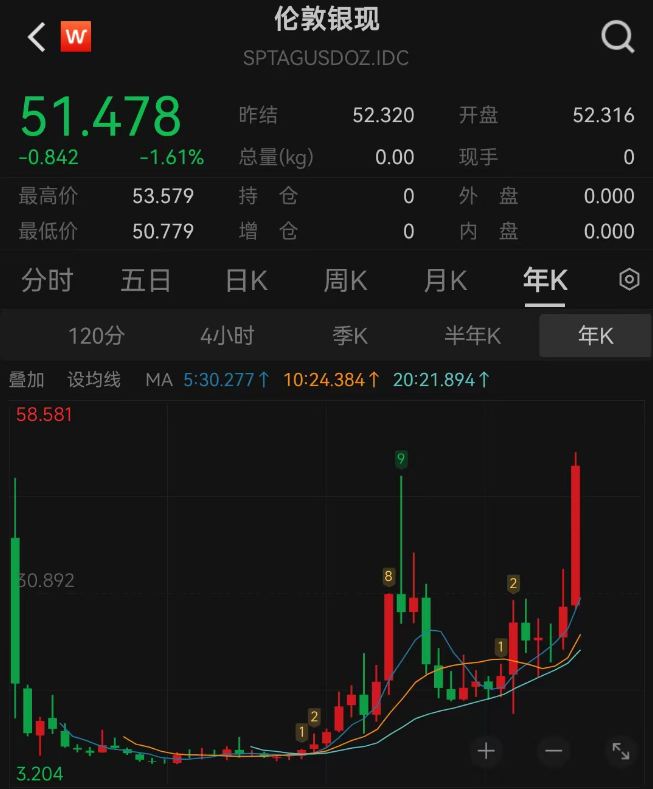This screenshot has width=653, height=789.
Task: Select the 月K chart tab
Action: 445,281
